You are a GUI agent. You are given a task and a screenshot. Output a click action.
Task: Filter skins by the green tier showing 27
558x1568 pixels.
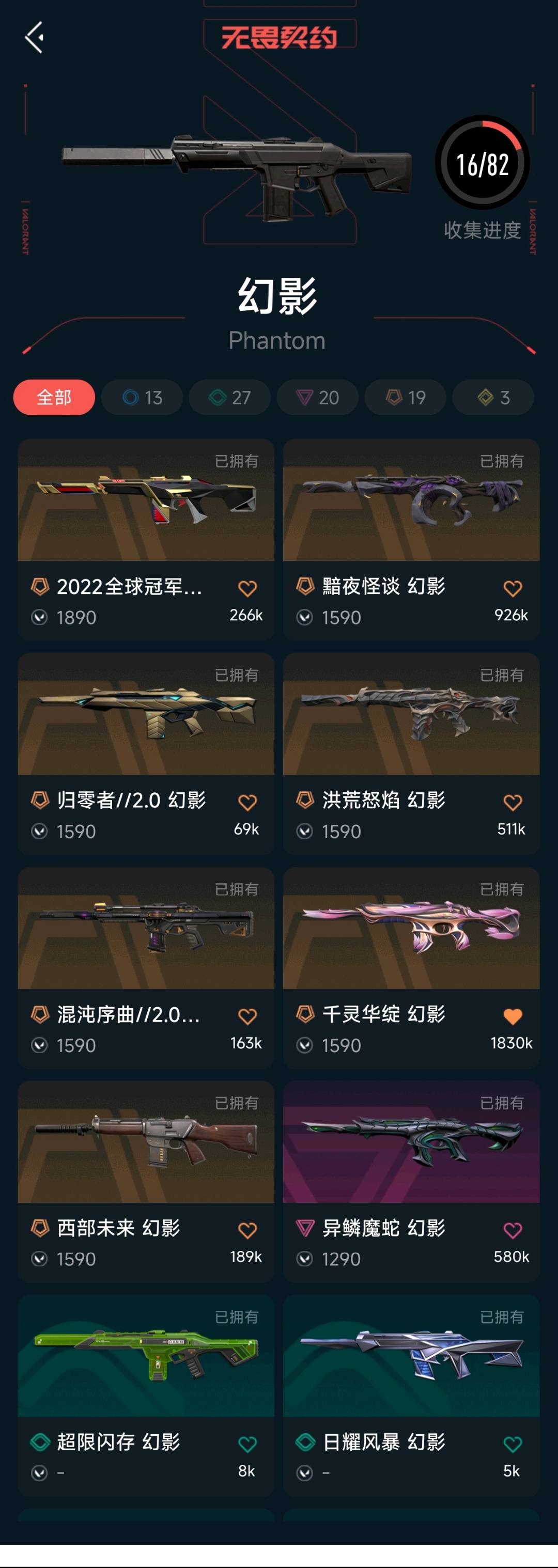click(229, 398)
